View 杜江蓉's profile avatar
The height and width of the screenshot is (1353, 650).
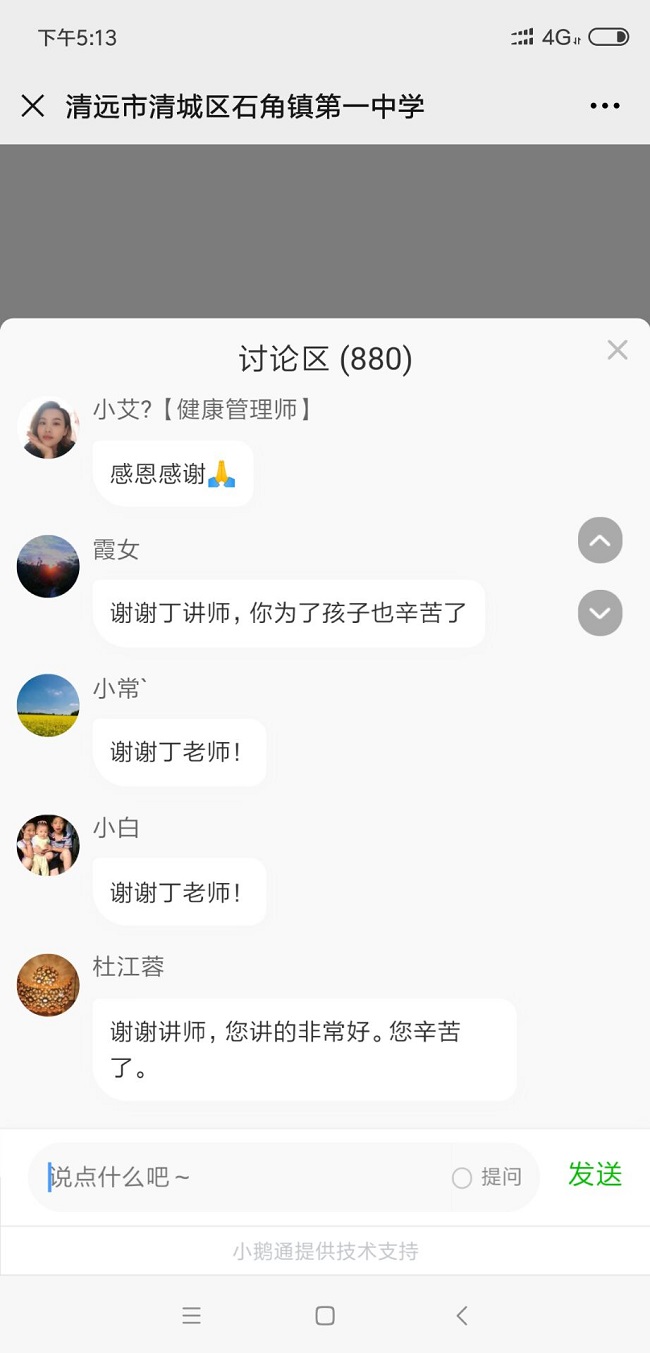point(48,985)
